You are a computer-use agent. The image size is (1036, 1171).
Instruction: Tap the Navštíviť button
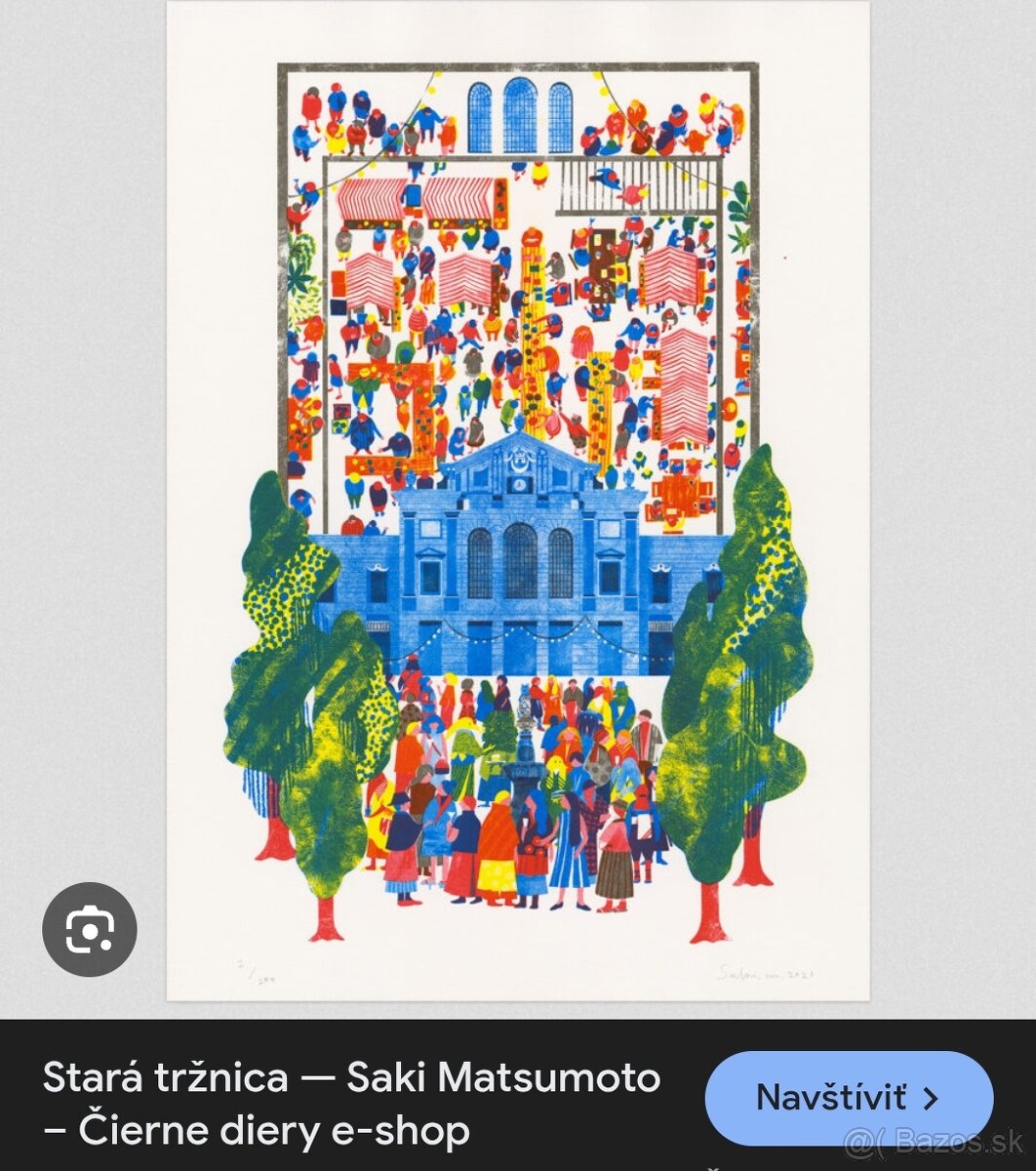tap(848, 1098)
